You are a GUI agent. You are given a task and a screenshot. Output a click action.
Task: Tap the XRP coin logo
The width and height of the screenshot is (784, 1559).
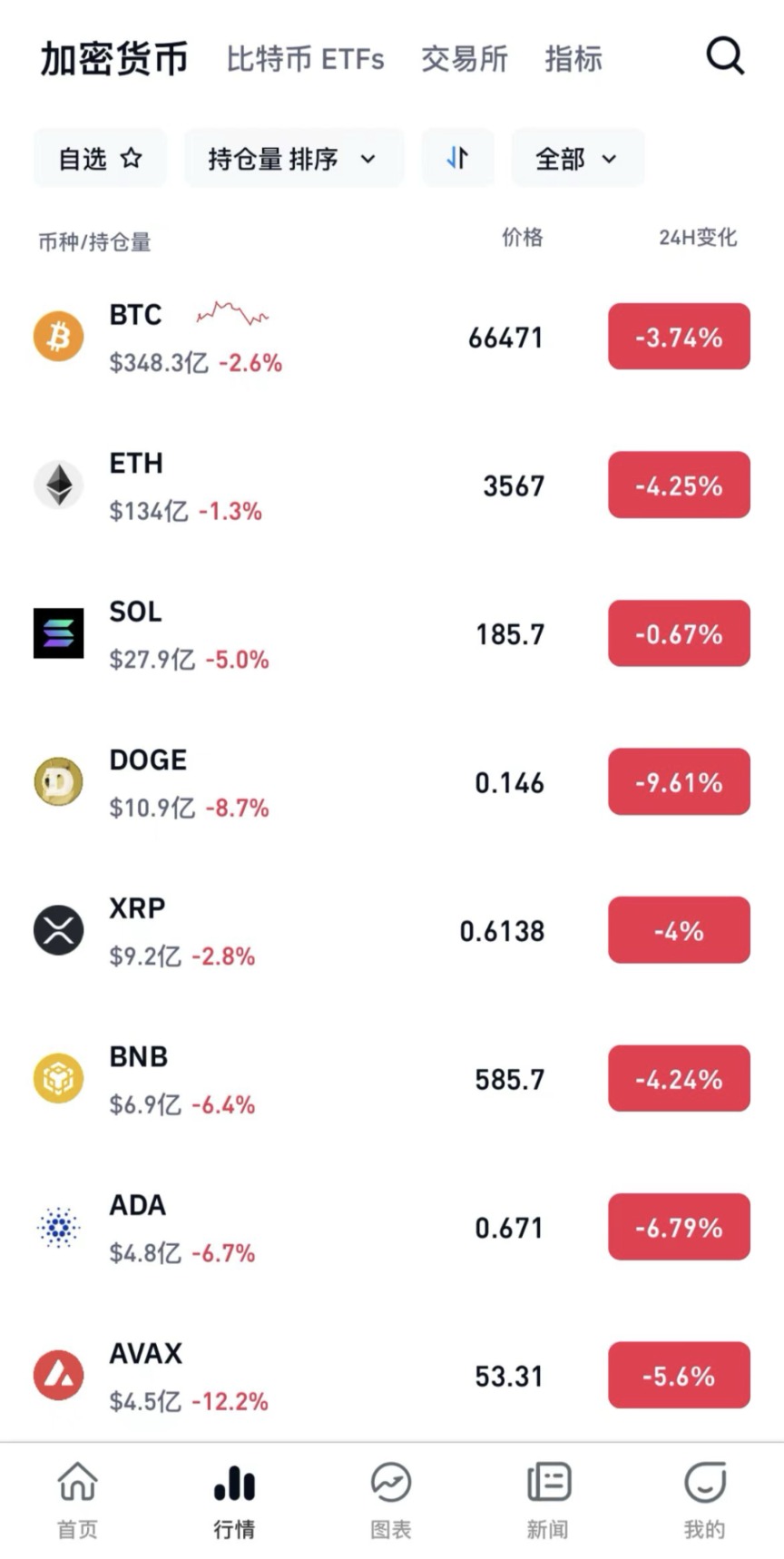[x=58, y=930]
